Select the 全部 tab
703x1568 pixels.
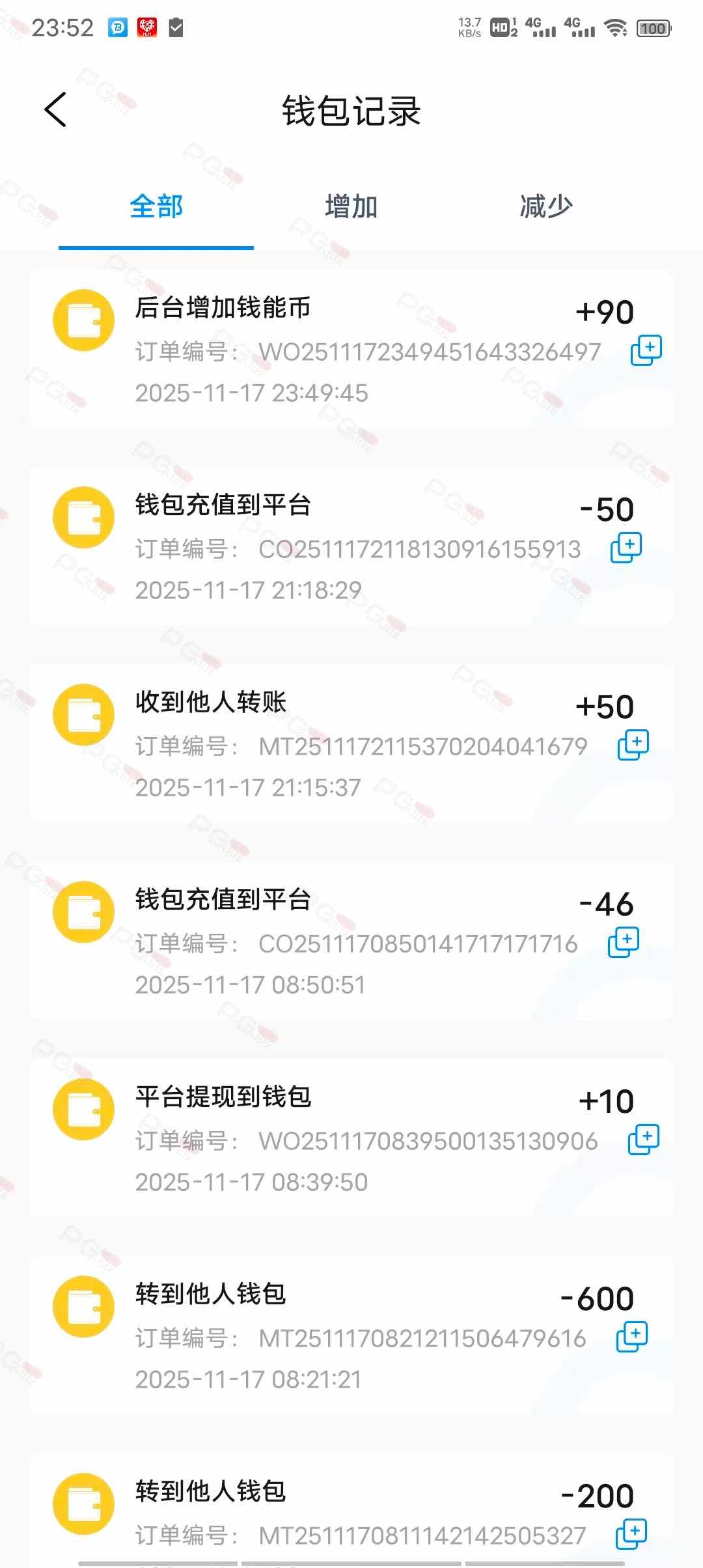tap(156, 207)
